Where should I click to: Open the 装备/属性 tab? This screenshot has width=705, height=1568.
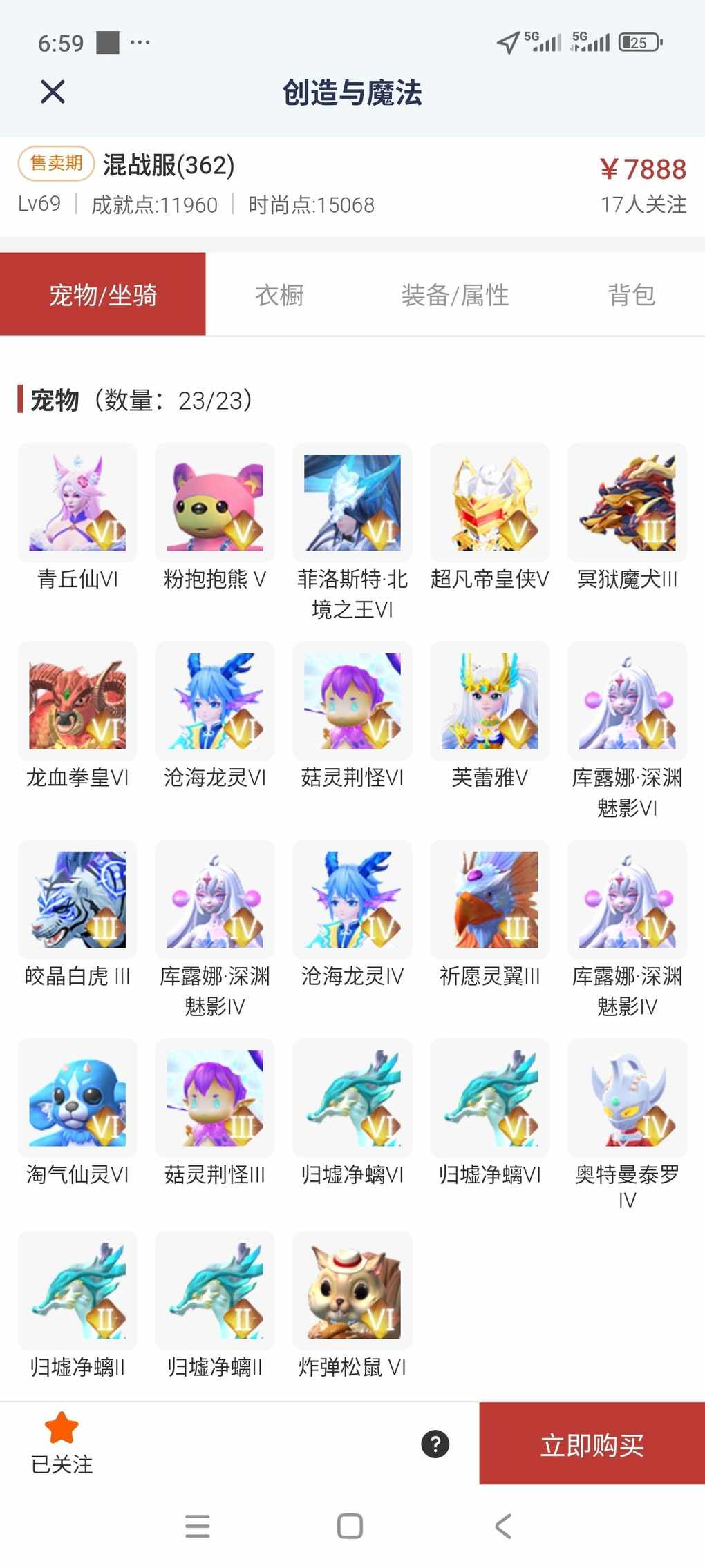coord(455,295)
